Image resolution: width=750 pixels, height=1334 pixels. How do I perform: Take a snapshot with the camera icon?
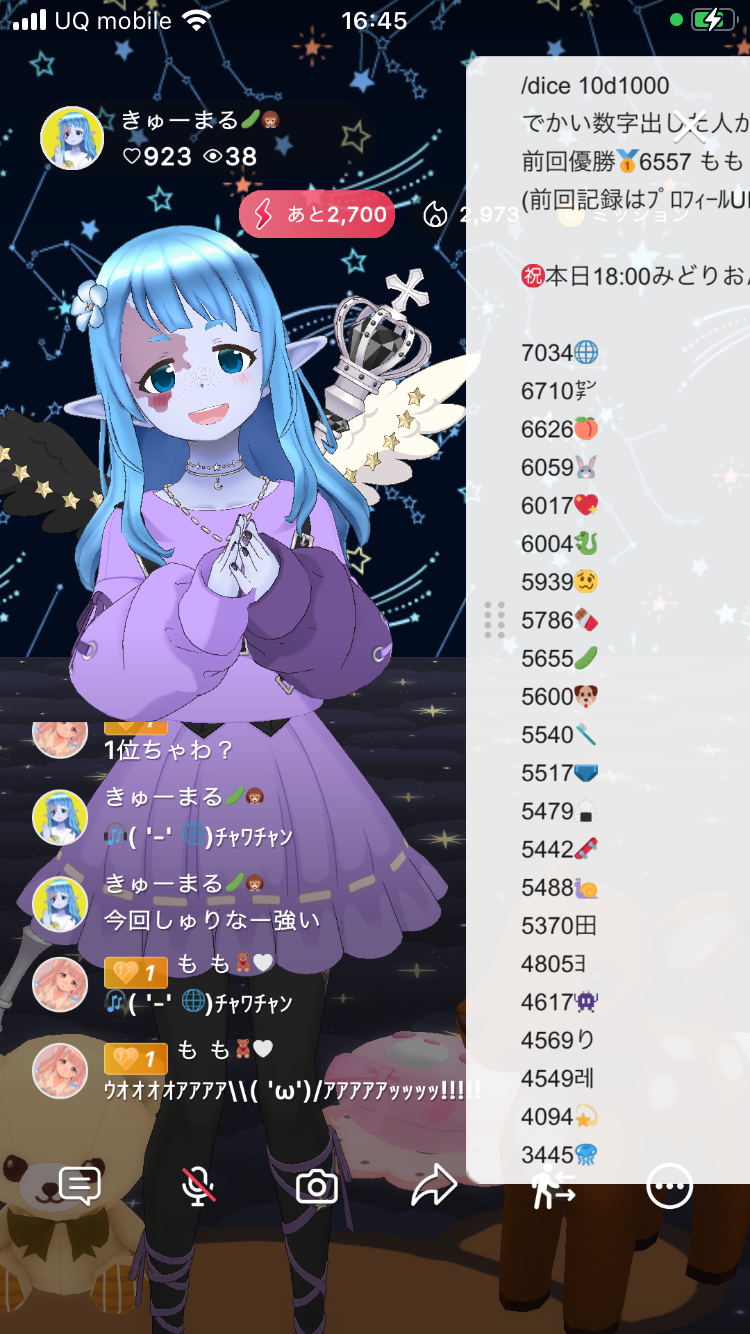pos(316,1187)
